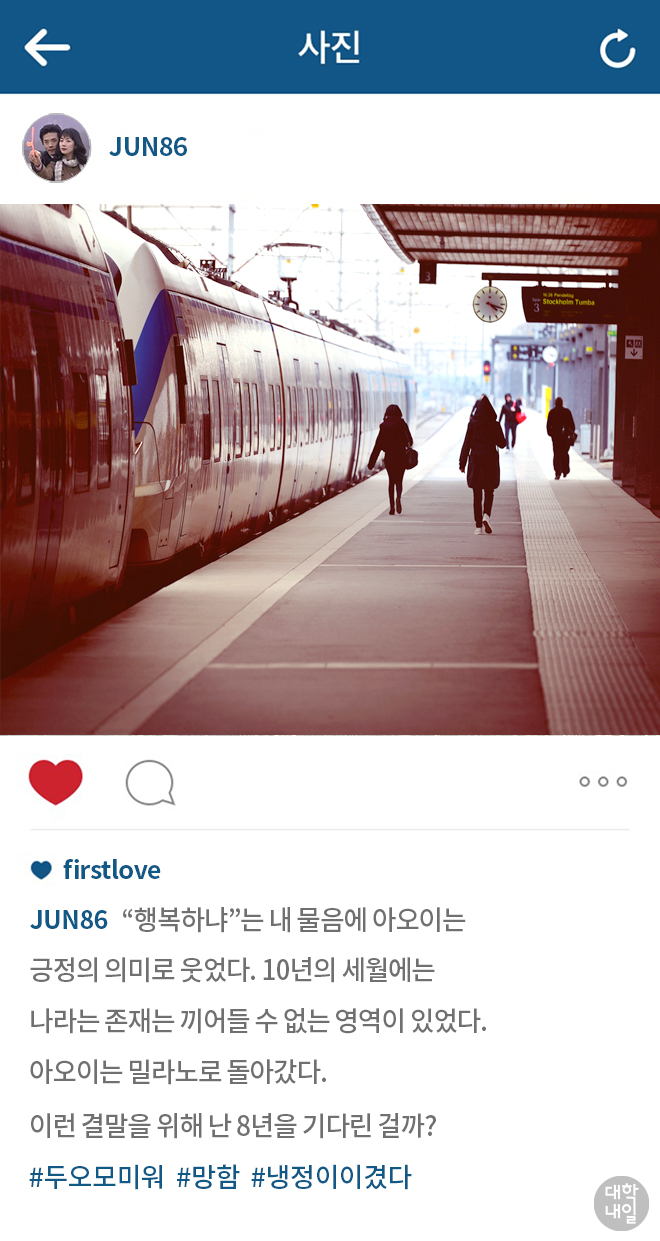Refresh the photo page
Screen dimensions: 660x1241
pos(617,48)
